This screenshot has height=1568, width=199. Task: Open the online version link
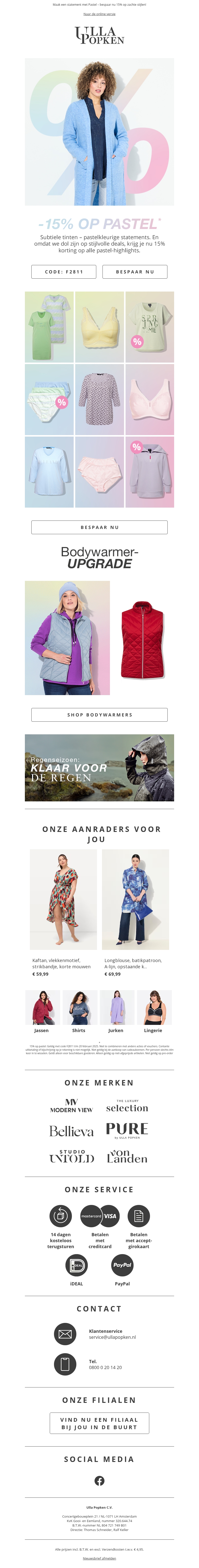pos(99,14)
